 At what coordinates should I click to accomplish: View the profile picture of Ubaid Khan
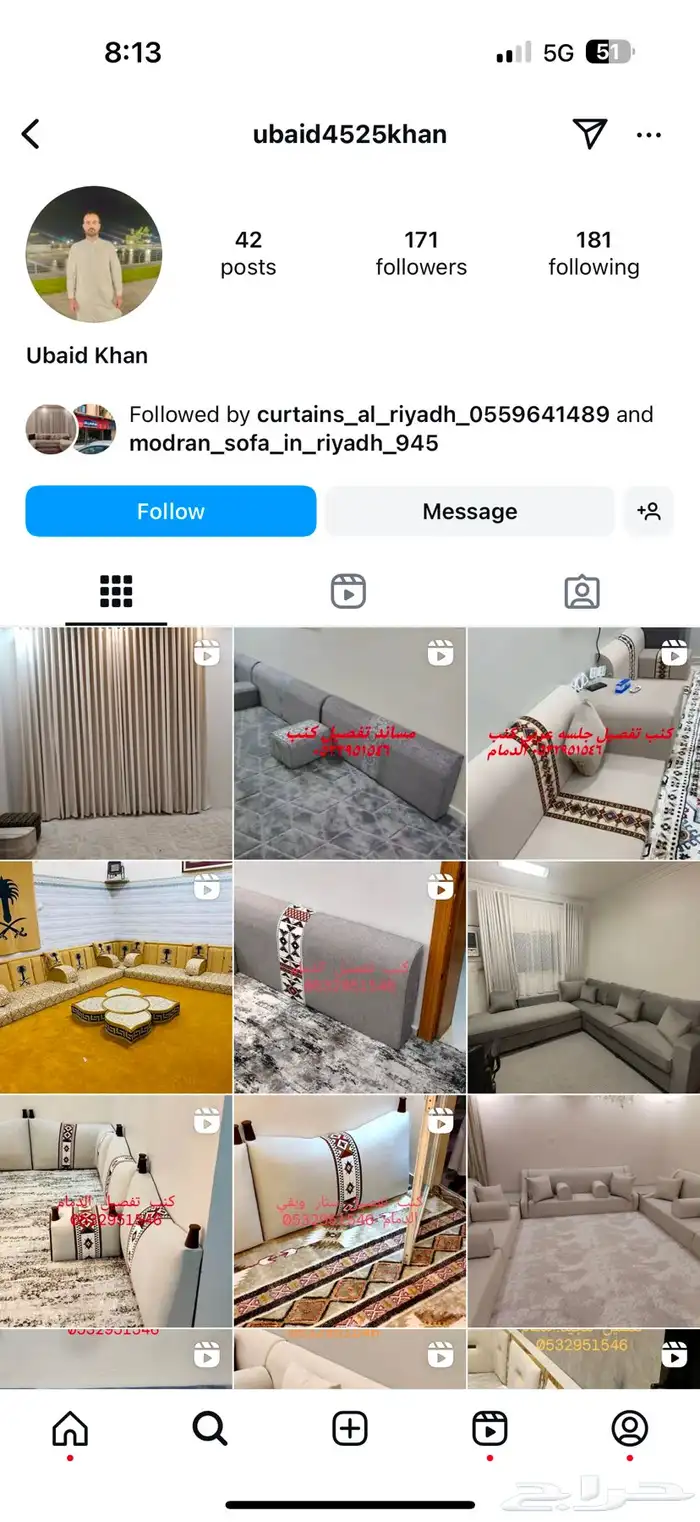(x=94, y=254)
